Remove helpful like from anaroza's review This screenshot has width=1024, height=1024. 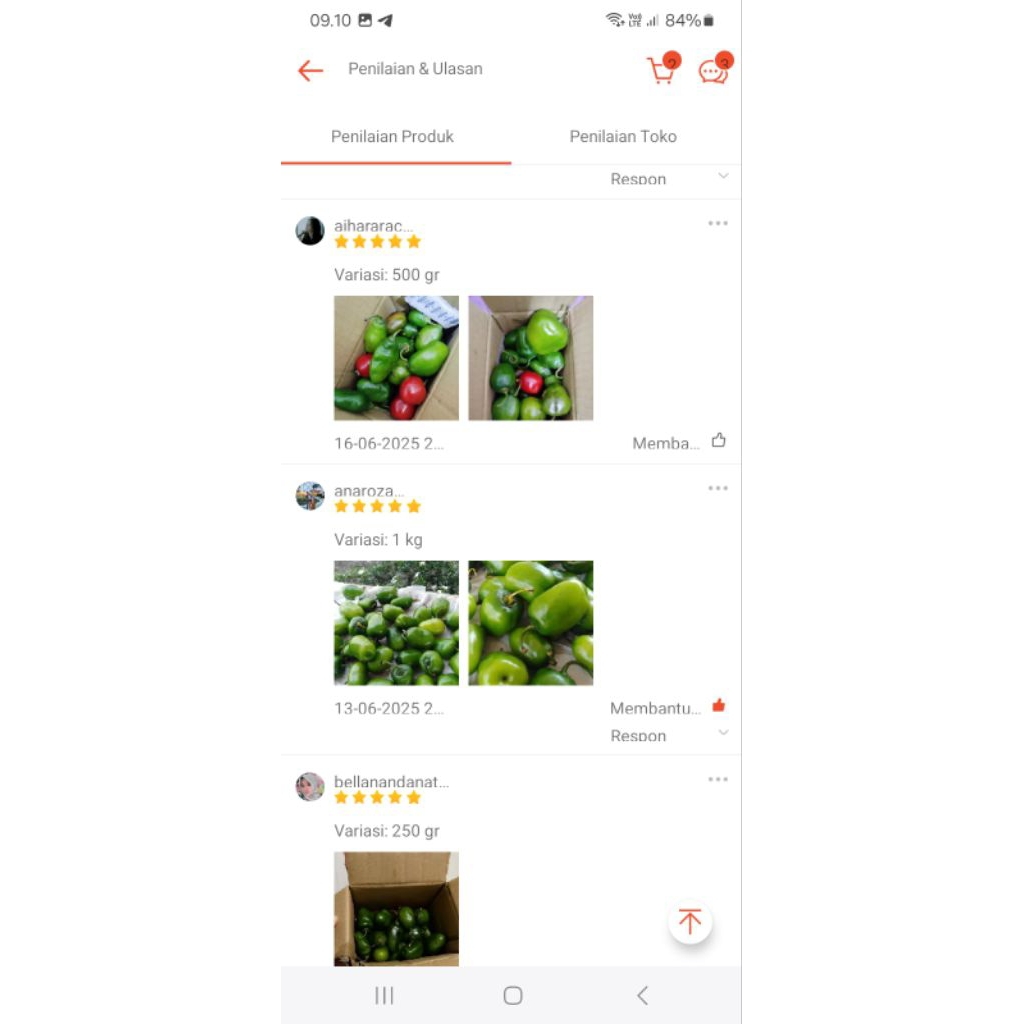coord(718,706)
